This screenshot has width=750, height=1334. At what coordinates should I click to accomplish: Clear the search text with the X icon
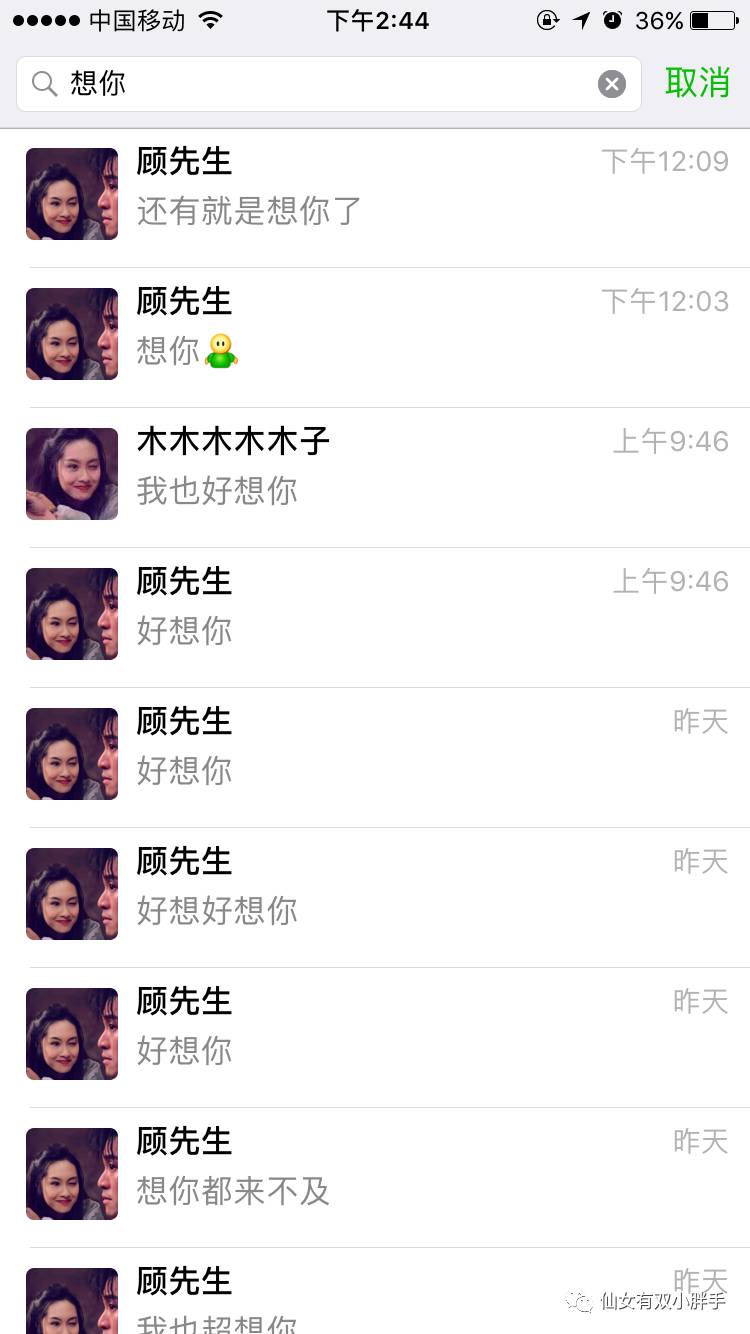pos(612,84)
